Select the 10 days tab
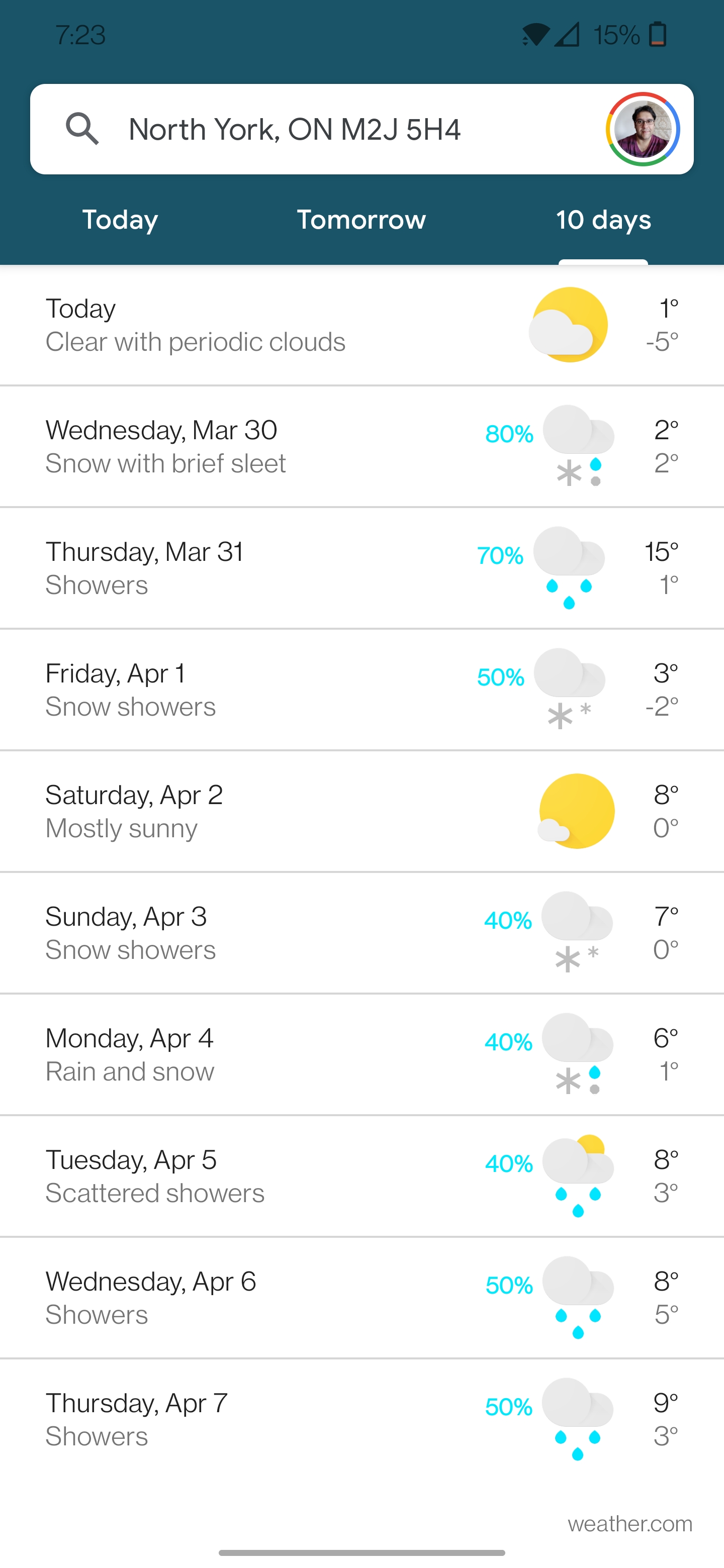The image size is (724, 1568). [x=603, y=220]
